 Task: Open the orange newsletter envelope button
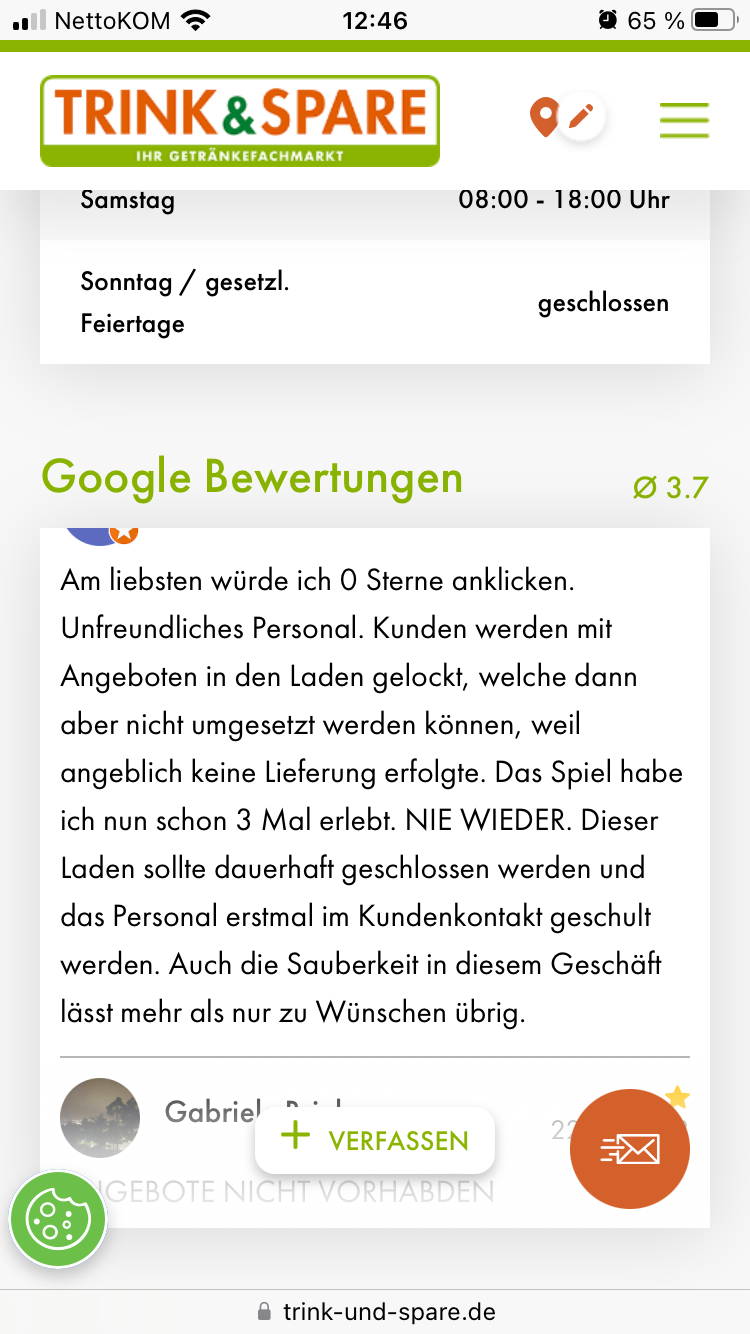point(630,1149)
